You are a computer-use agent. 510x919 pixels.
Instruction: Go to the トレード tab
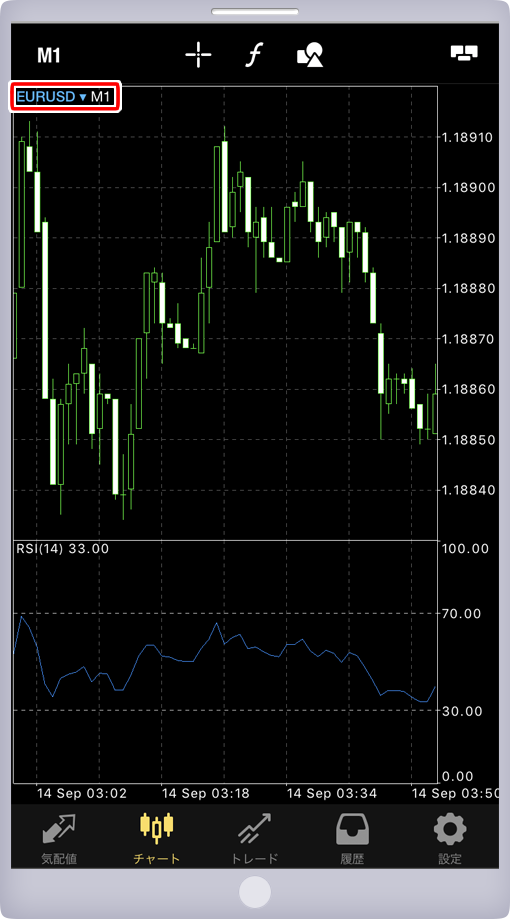point(254,839)
